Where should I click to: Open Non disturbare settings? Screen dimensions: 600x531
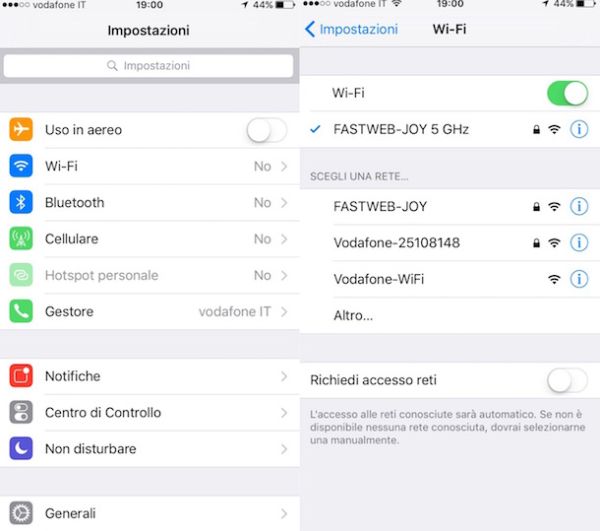tap(150, 449)
